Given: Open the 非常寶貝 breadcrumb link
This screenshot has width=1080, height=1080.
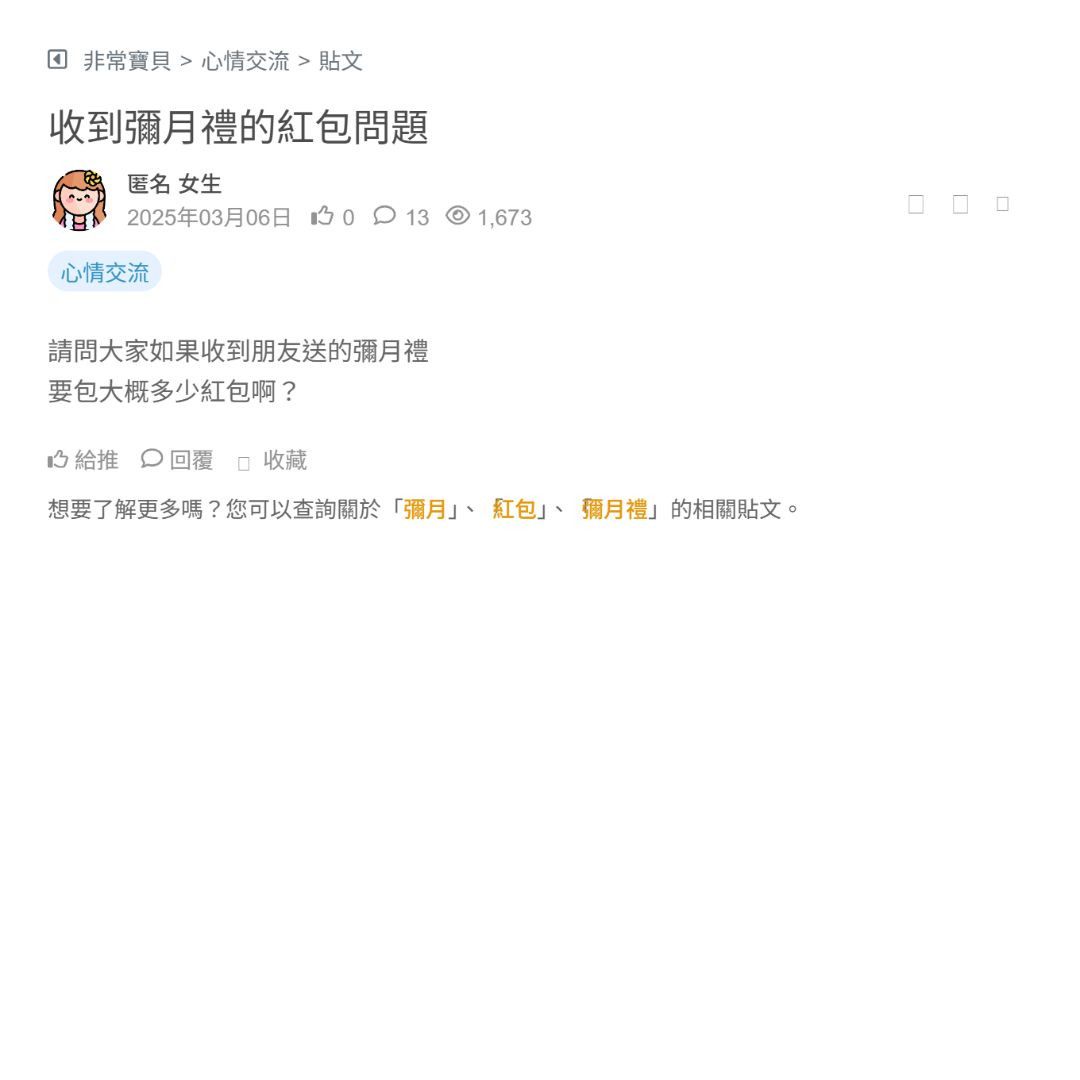Looking at the screenshot, I should [x=127, y=61].
